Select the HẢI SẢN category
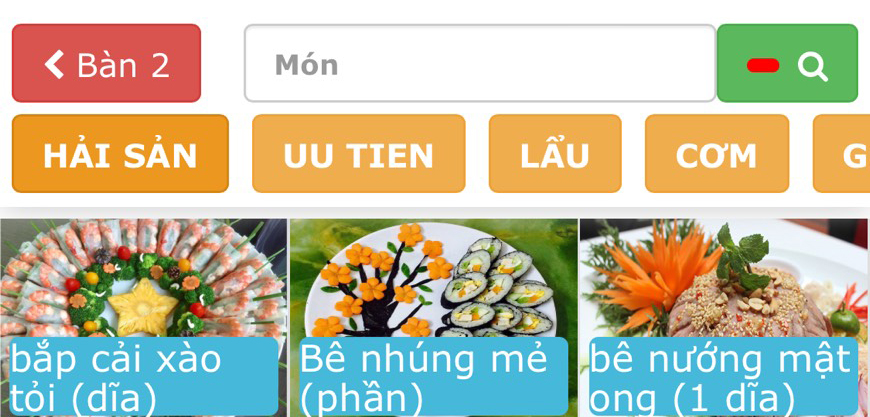Image resolution: width=870 pixels, height=417 pixels. 120,154
